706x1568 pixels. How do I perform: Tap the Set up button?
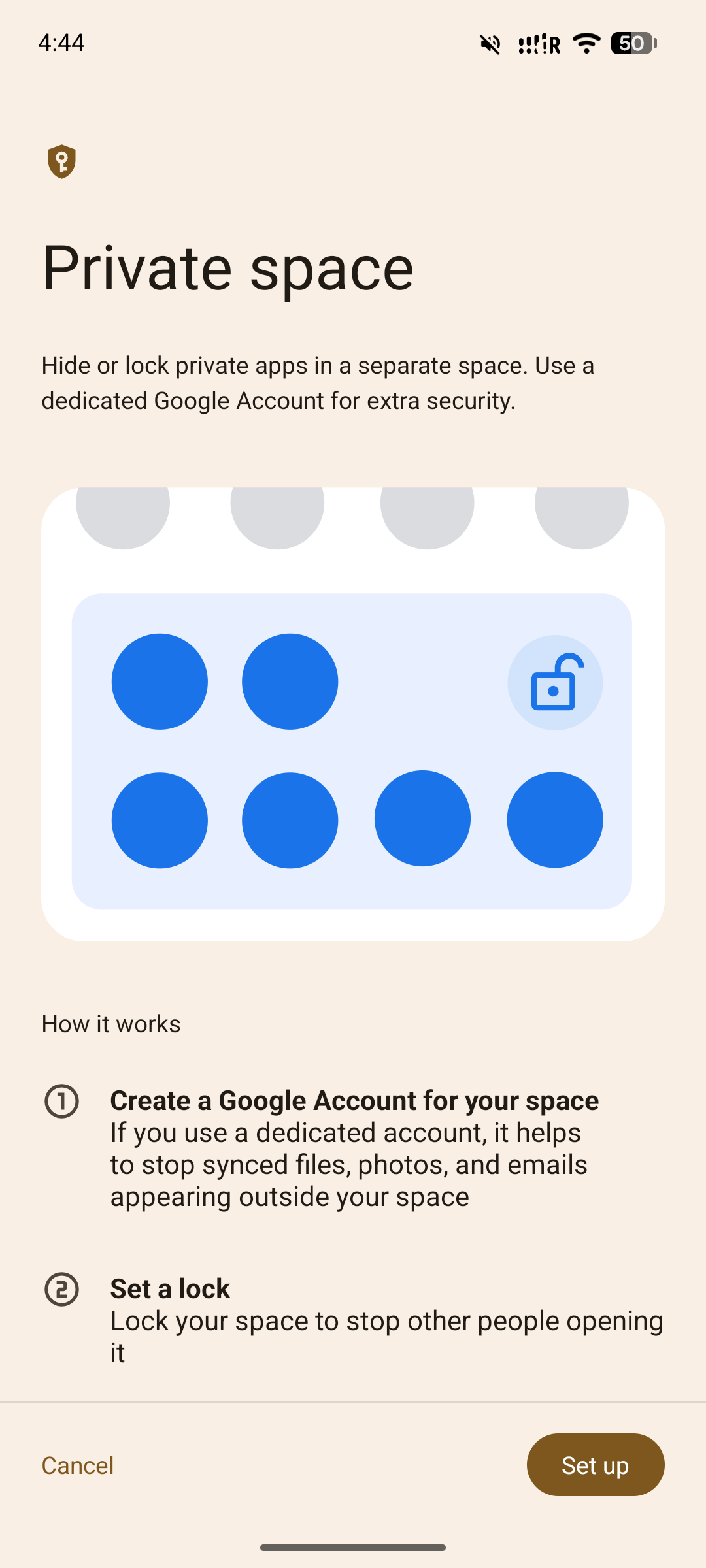tap(595, 1465)
